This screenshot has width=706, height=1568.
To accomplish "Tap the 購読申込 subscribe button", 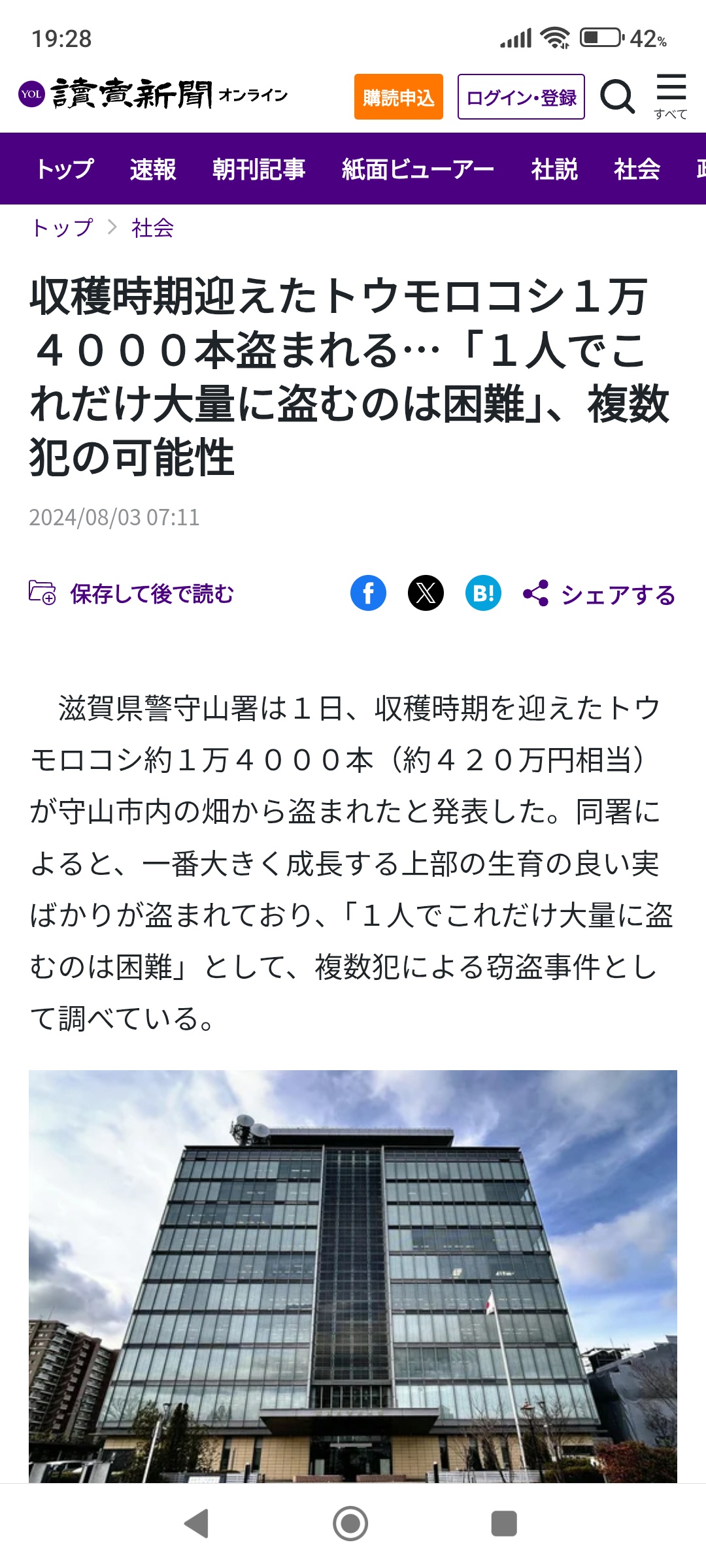I will pyautogui.click(x=398, y=97).
